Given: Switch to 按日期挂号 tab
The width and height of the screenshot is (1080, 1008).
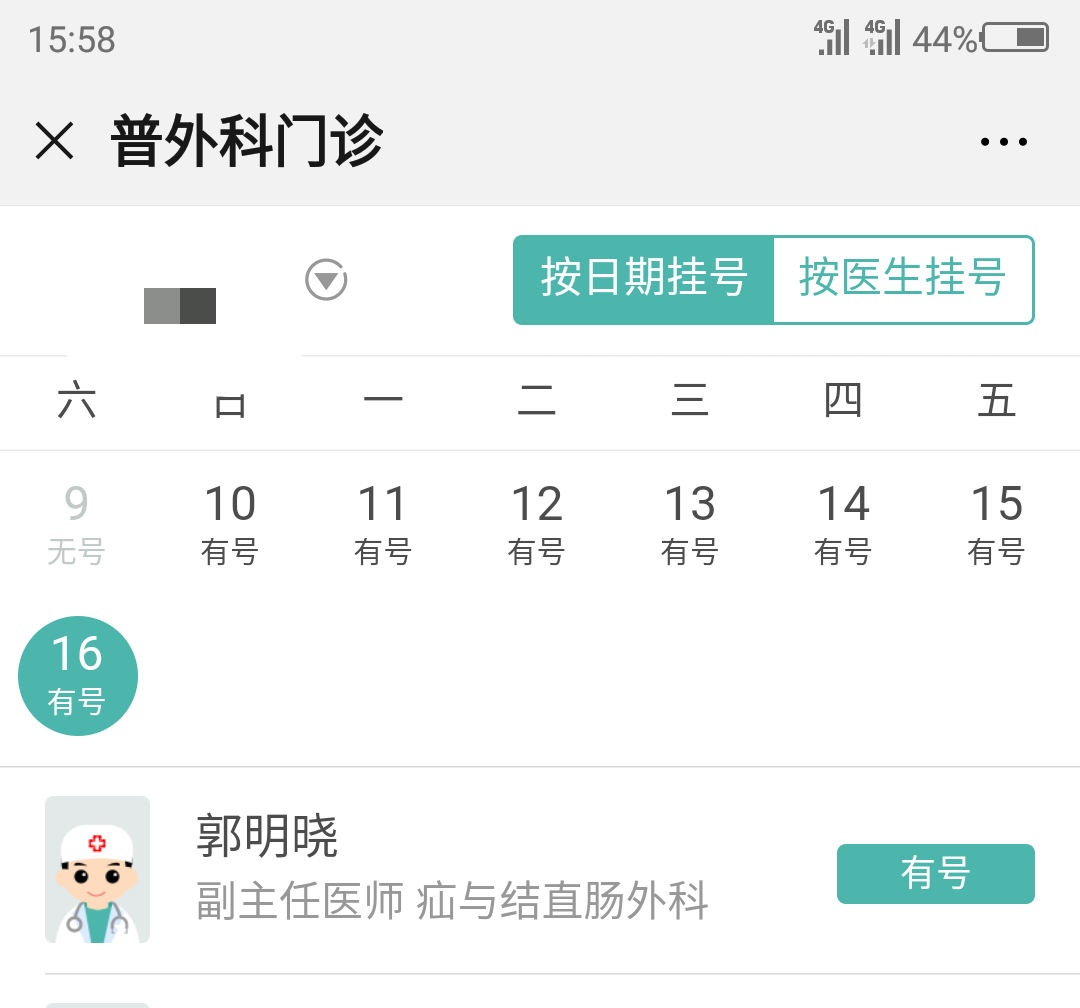Looking at the screenshot, I should pyautogui.click(x=644, y=279).
